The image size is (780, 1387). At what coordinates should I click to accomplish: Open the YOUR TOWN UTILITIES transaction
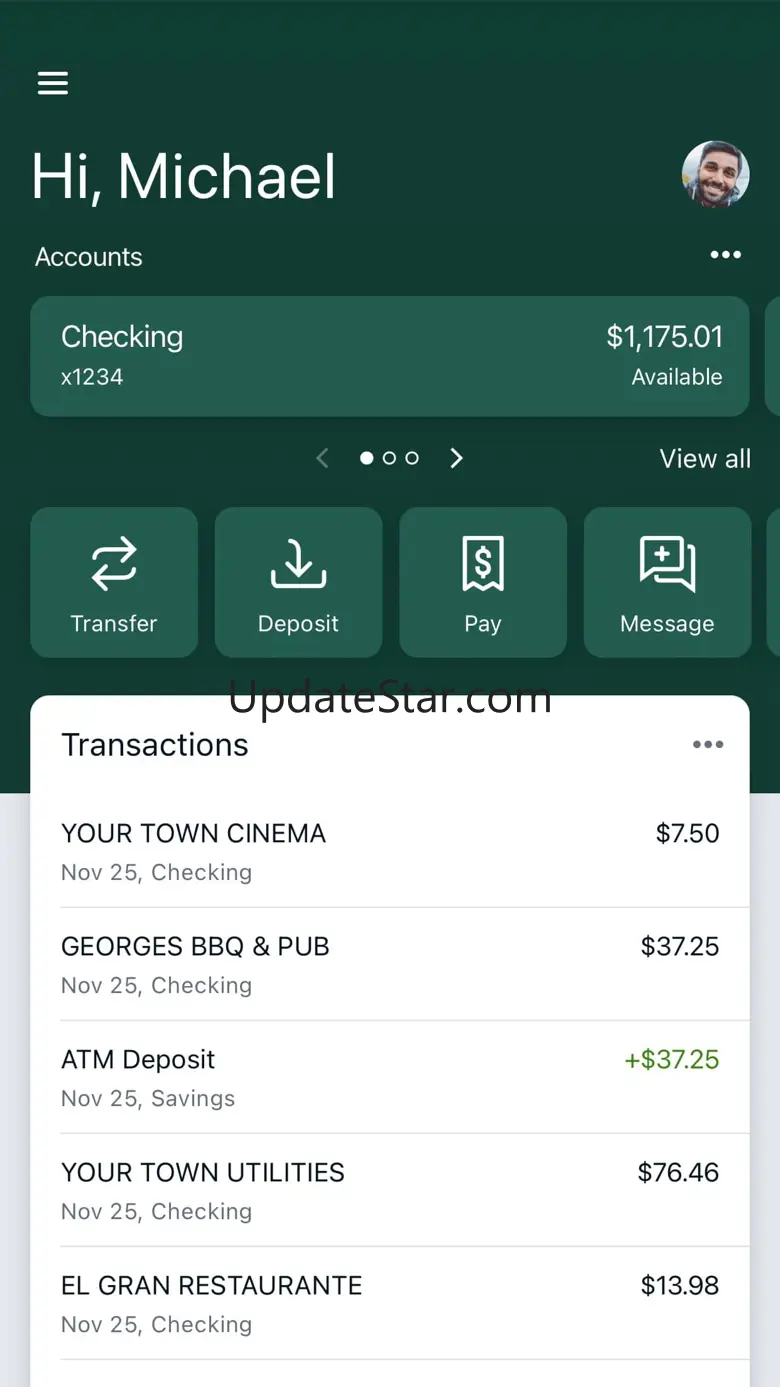tap(390, 1190)
